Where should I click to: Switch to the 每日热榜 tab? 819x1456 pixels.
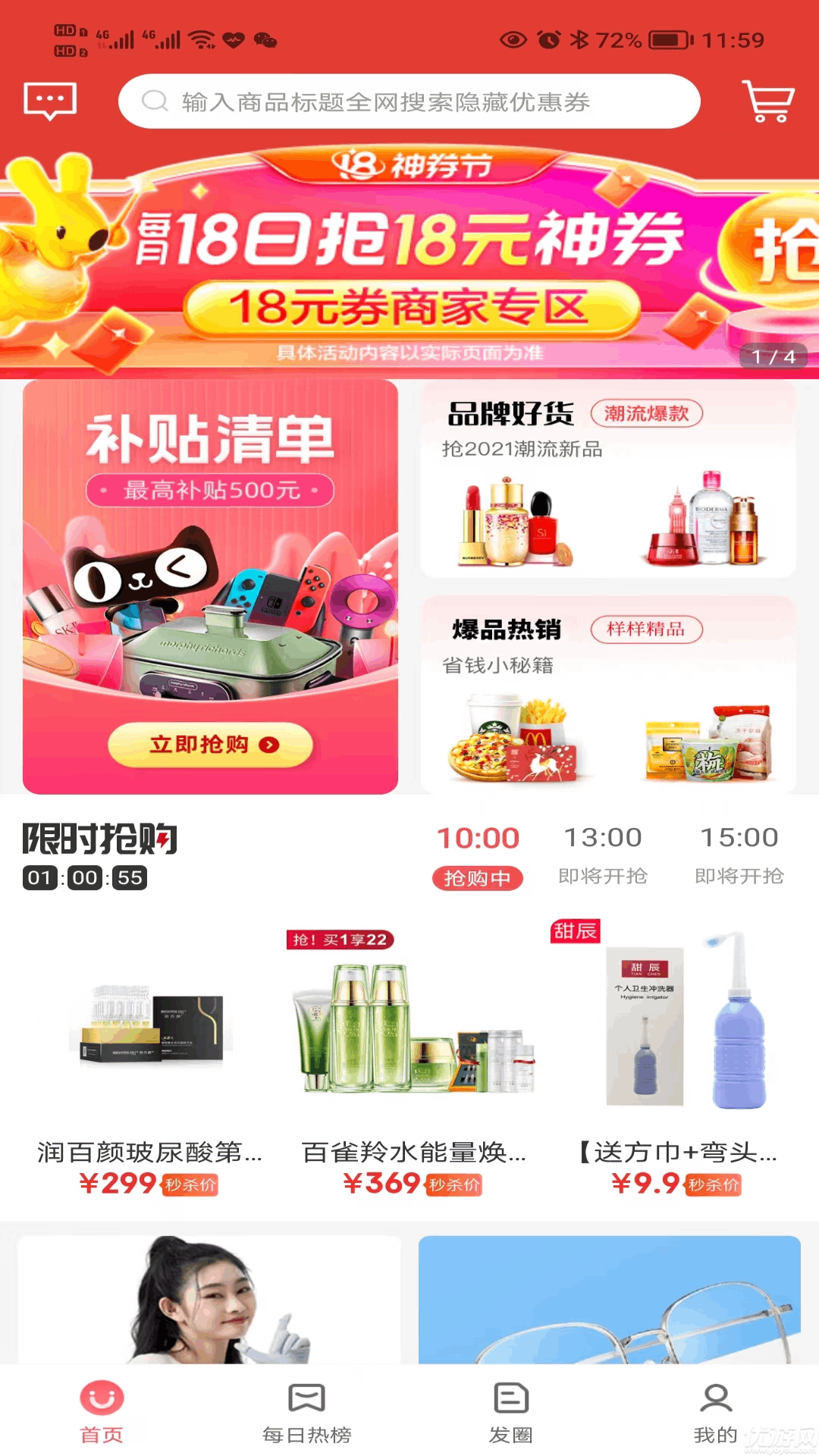point(306,1411)
